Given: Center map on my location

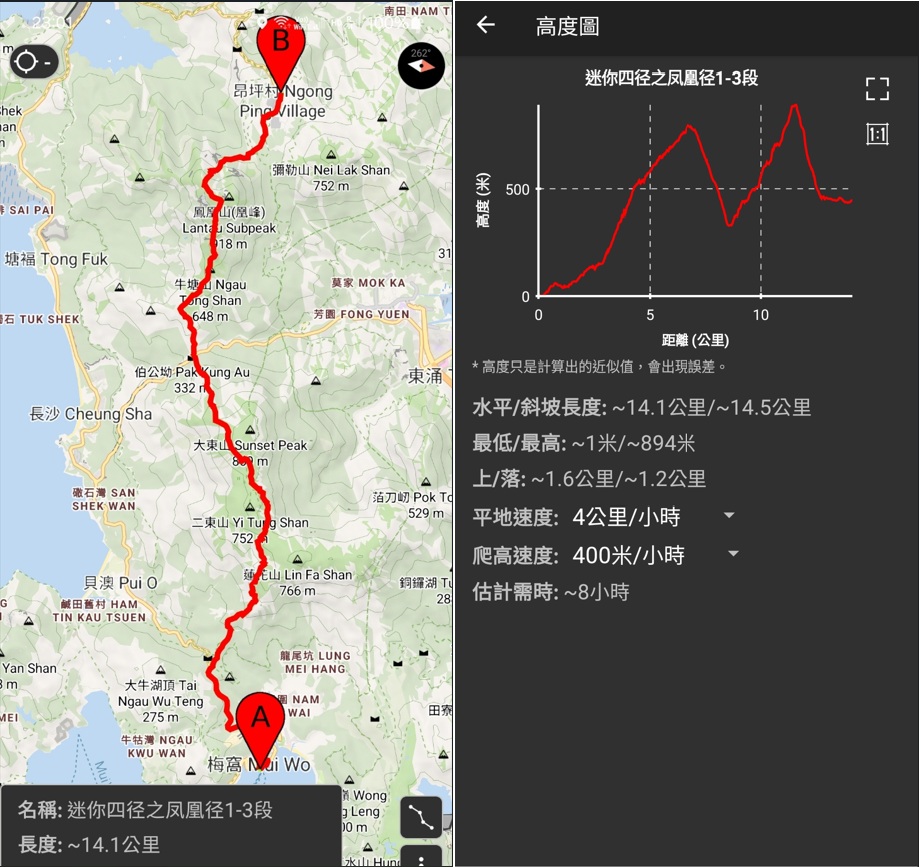Looking at the screenshot, I should pos(34,62).
